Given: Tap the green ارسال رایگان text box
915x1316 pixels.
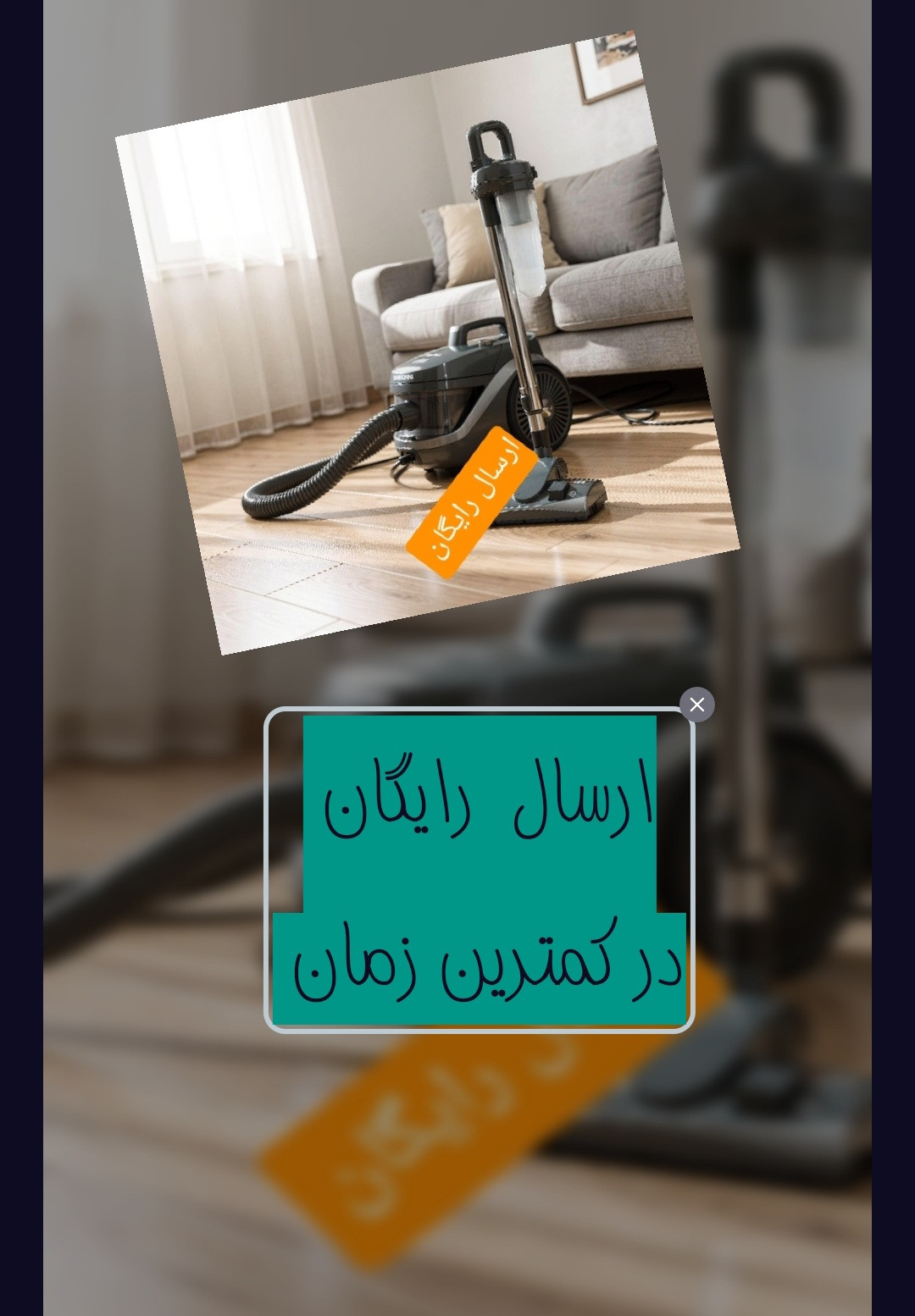Looking at the screenshot, I should click(480, 872).
